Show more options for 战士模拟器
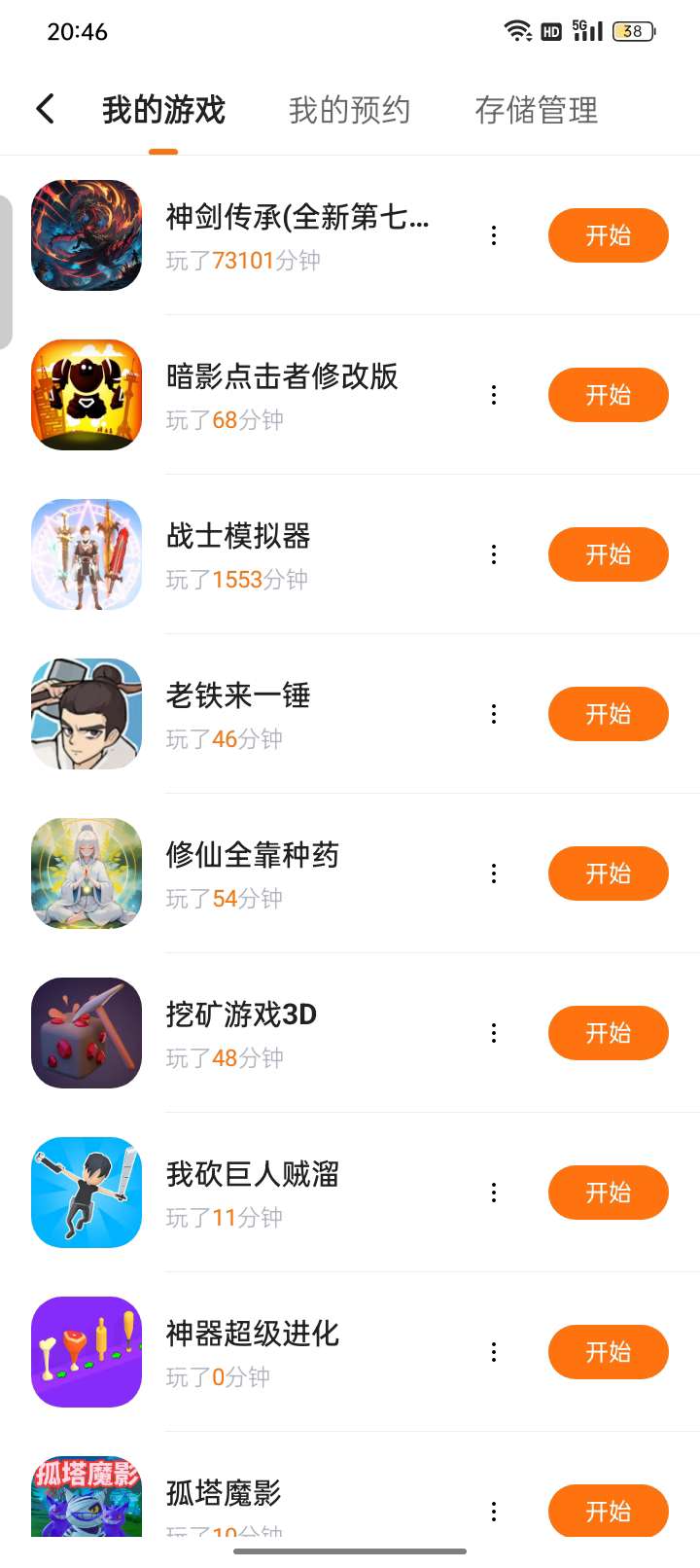 click(494, 554)
